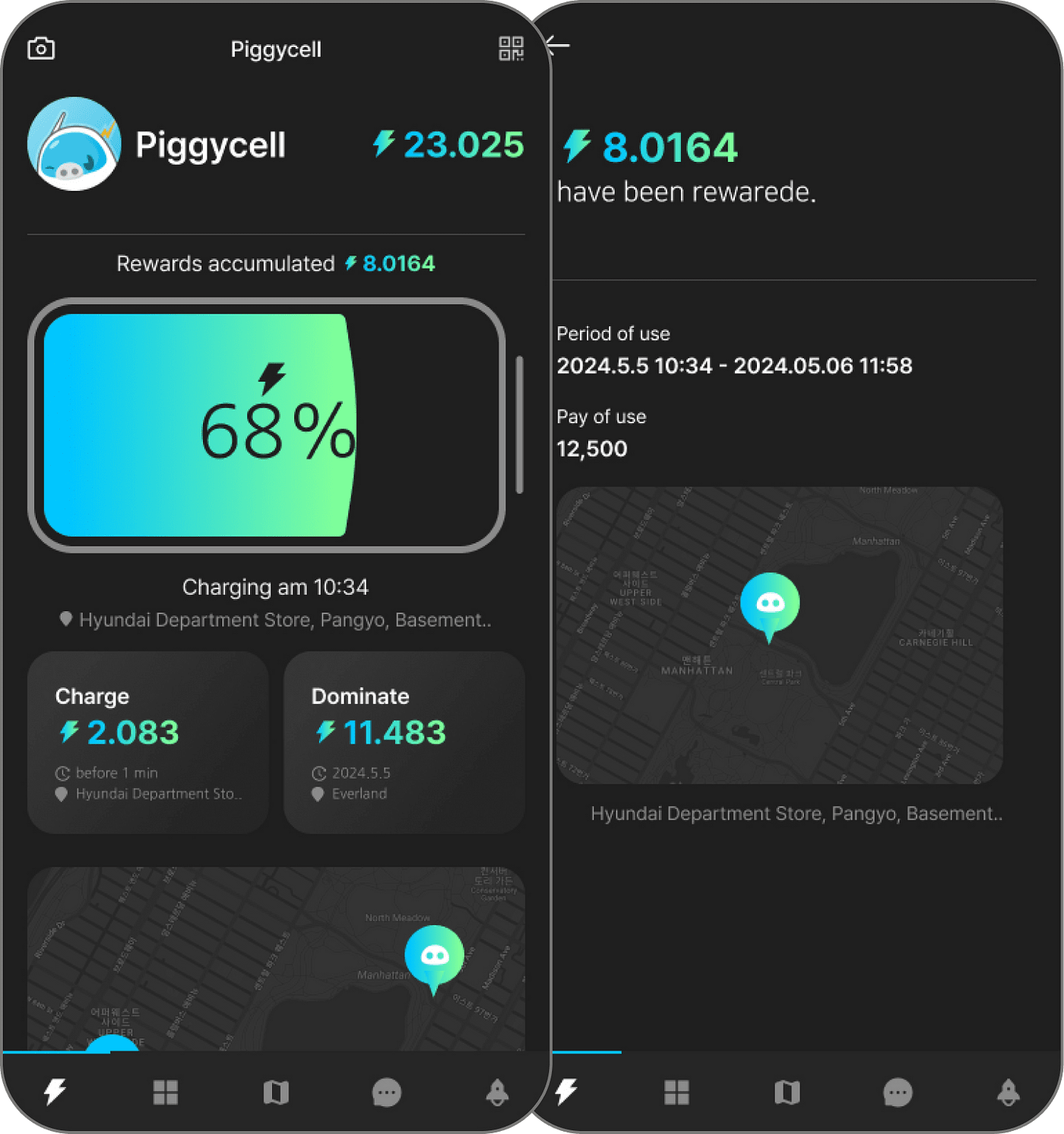The height and width of the screenshot is (1134, 1064).
Task: Select the grid tab on the home screen
Action: click(166, 1092)
